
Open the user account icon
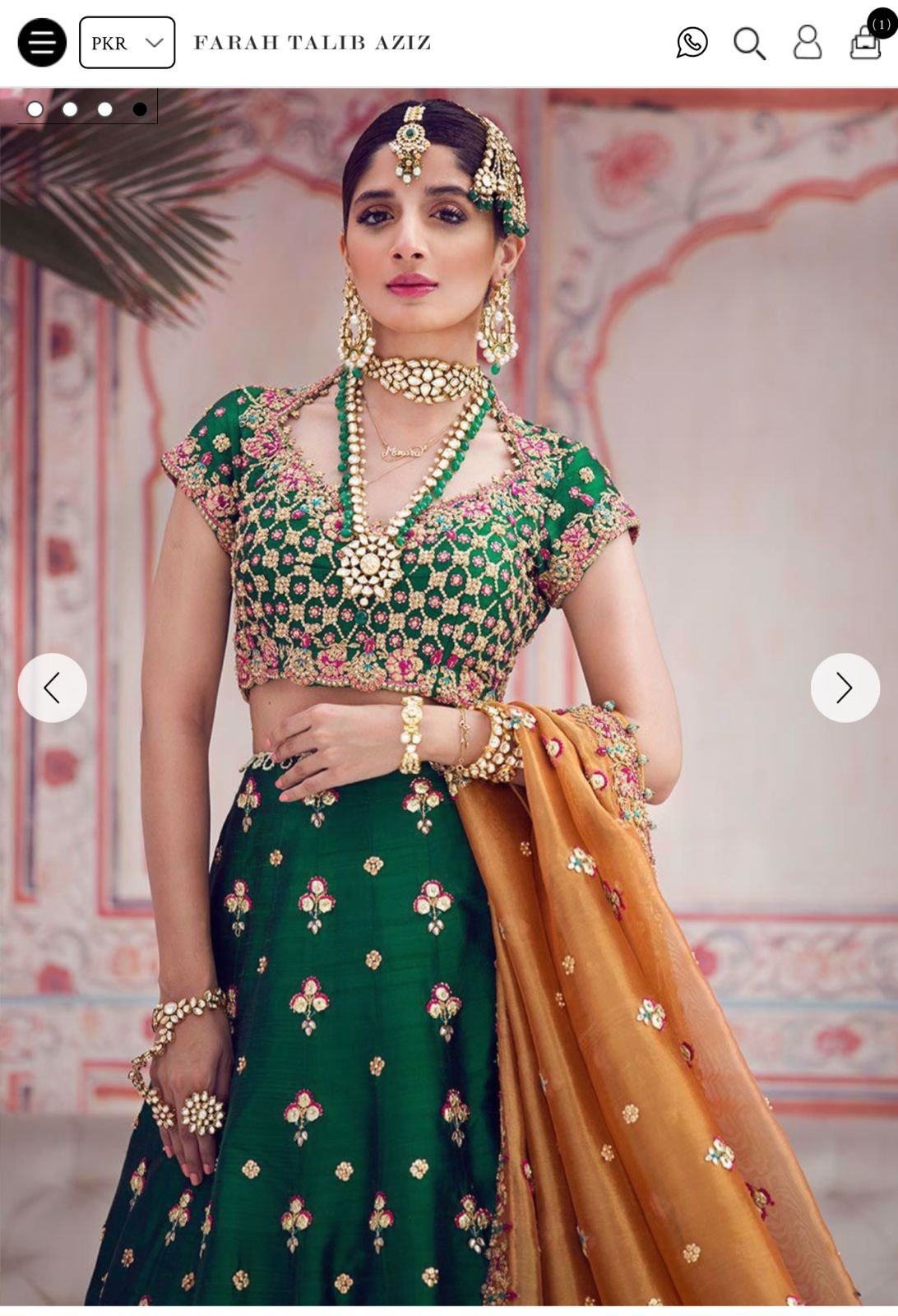tap(807, 42)
